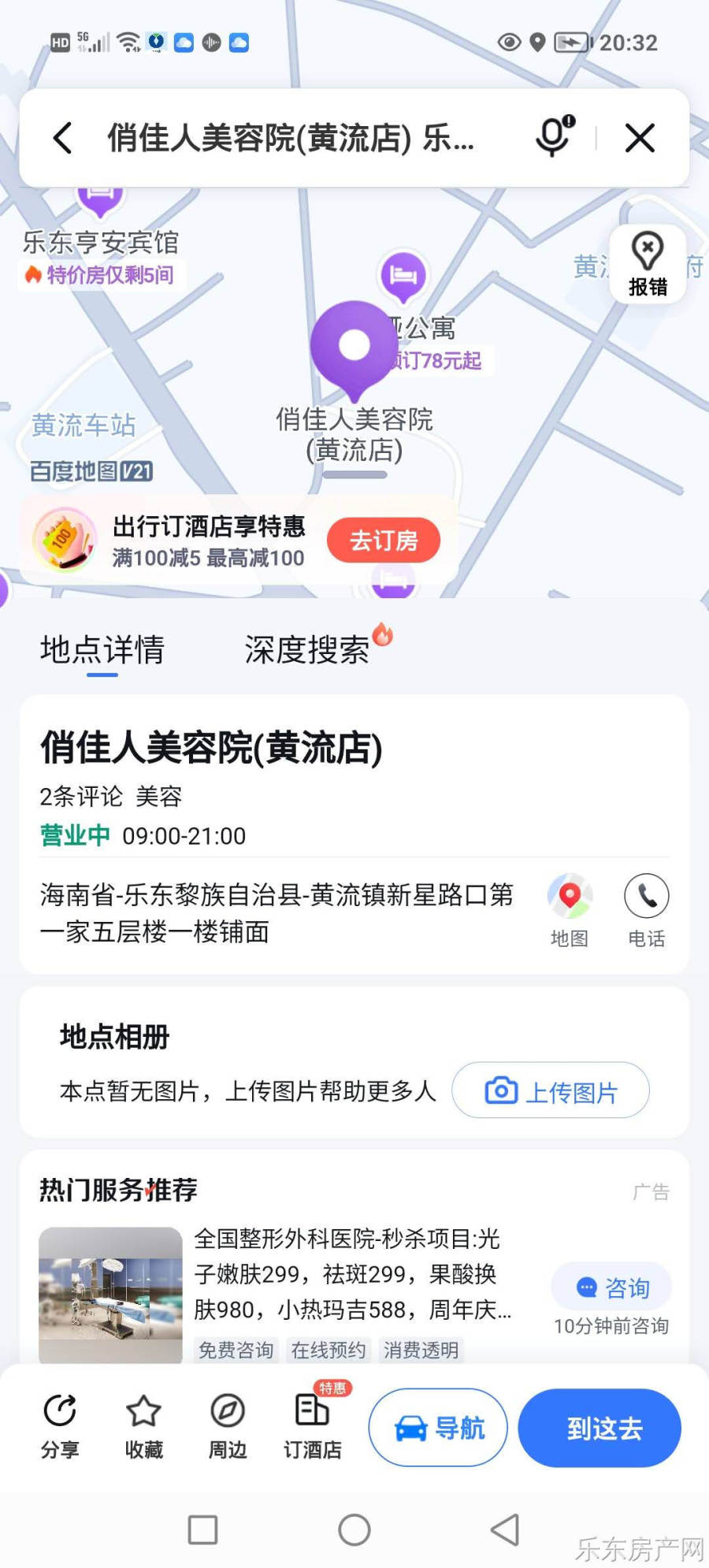Tap 到这去 for route directions
This screenshot has height=1568, width=709.
(599, 1428)
